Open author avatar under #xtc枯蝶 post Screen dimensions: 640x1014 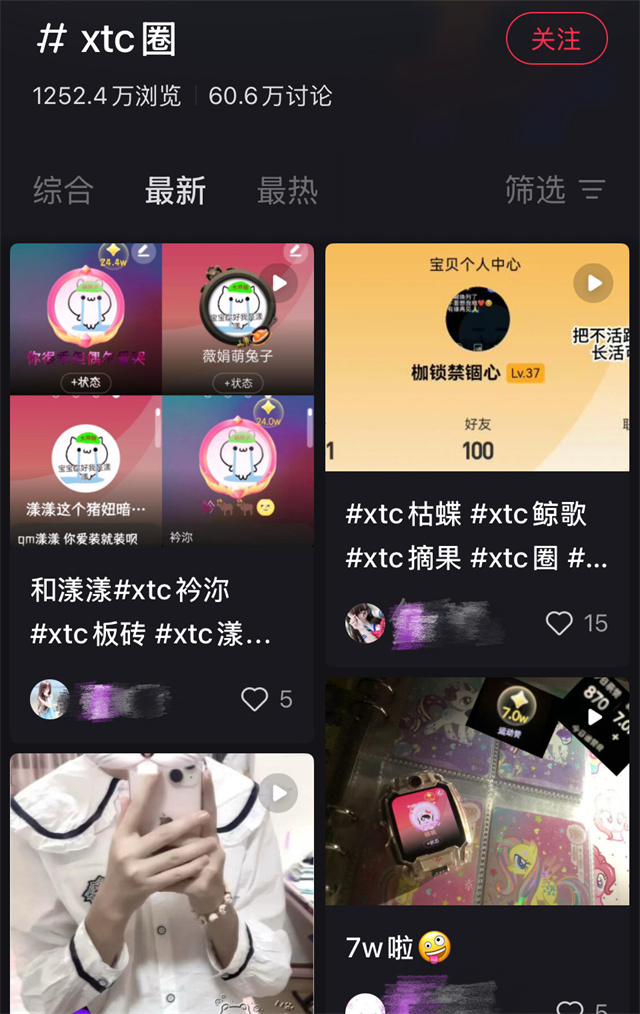click(x=365, y=623)
